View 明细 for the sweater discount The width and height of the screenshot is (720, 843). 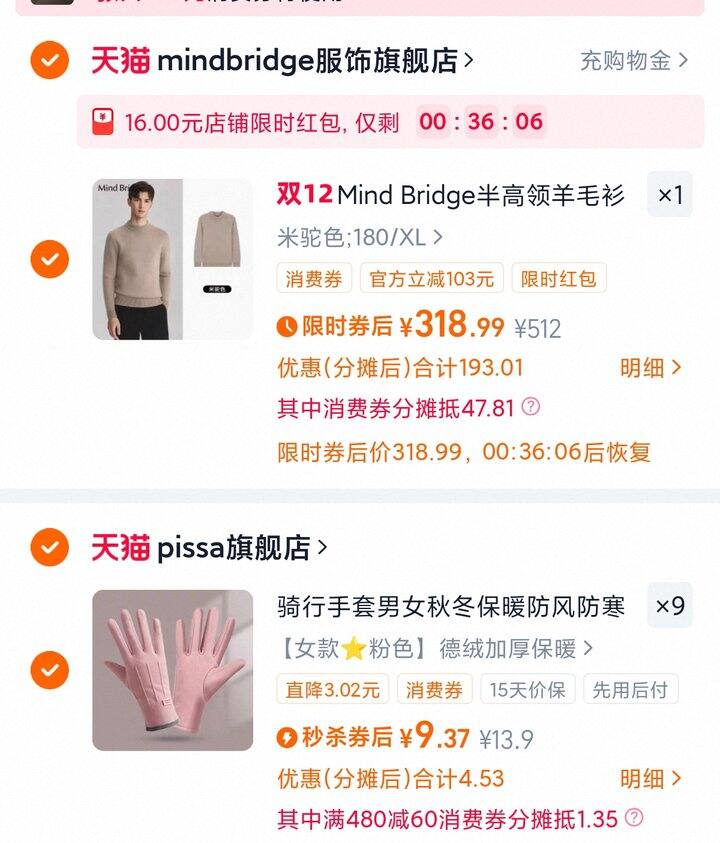650,368
